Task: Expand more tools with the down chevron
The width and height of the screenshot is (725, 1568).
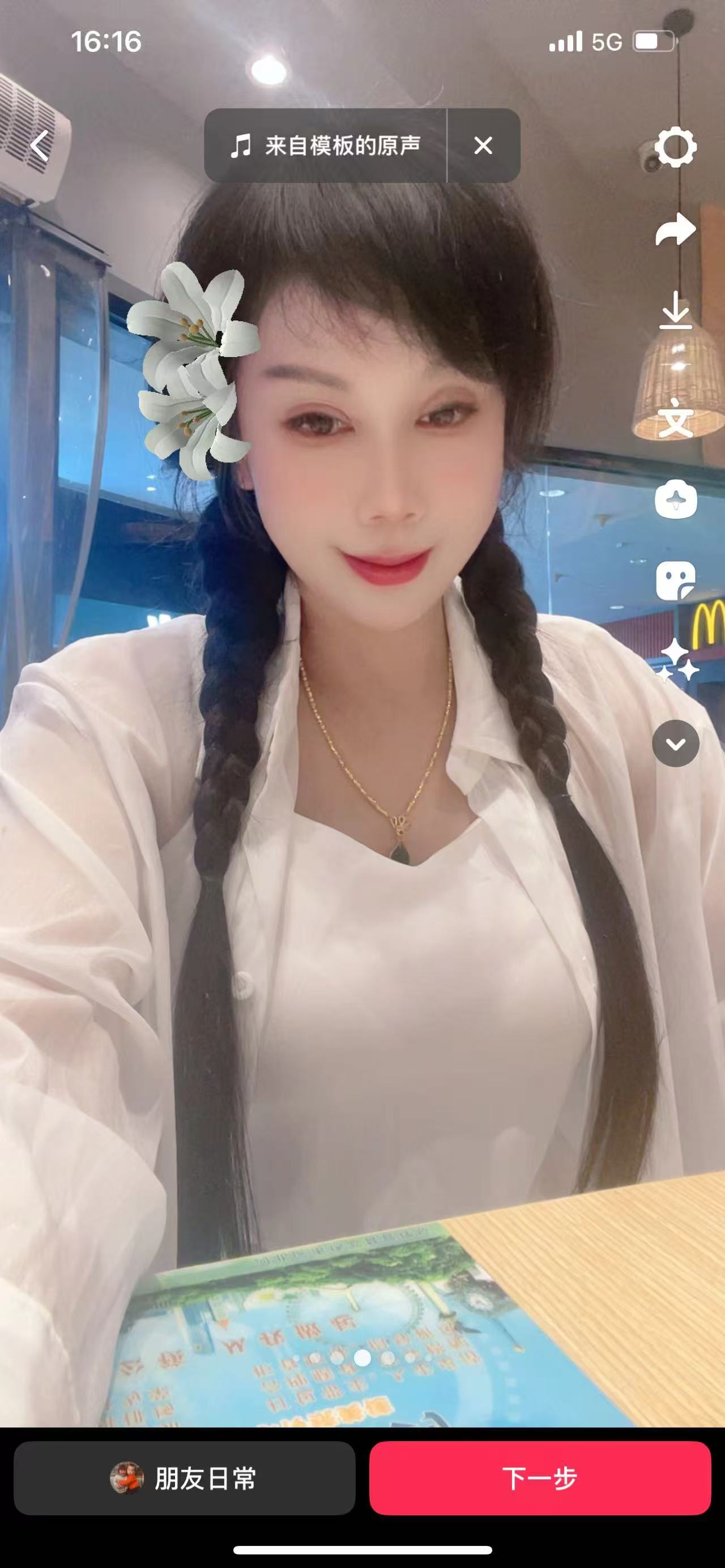Action: 675,743
